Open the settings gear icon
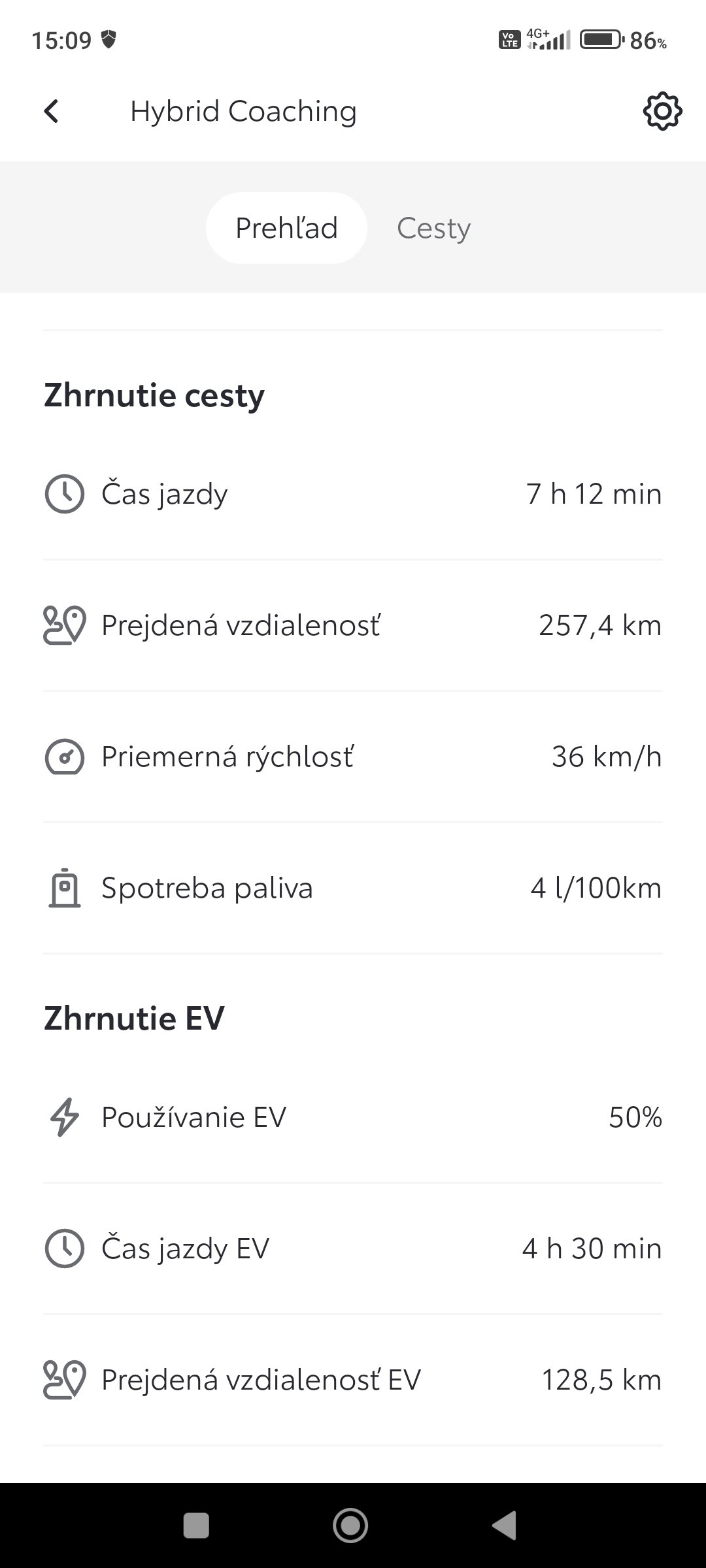Screen dimensions: 706x1568 [x=662, y=111]
